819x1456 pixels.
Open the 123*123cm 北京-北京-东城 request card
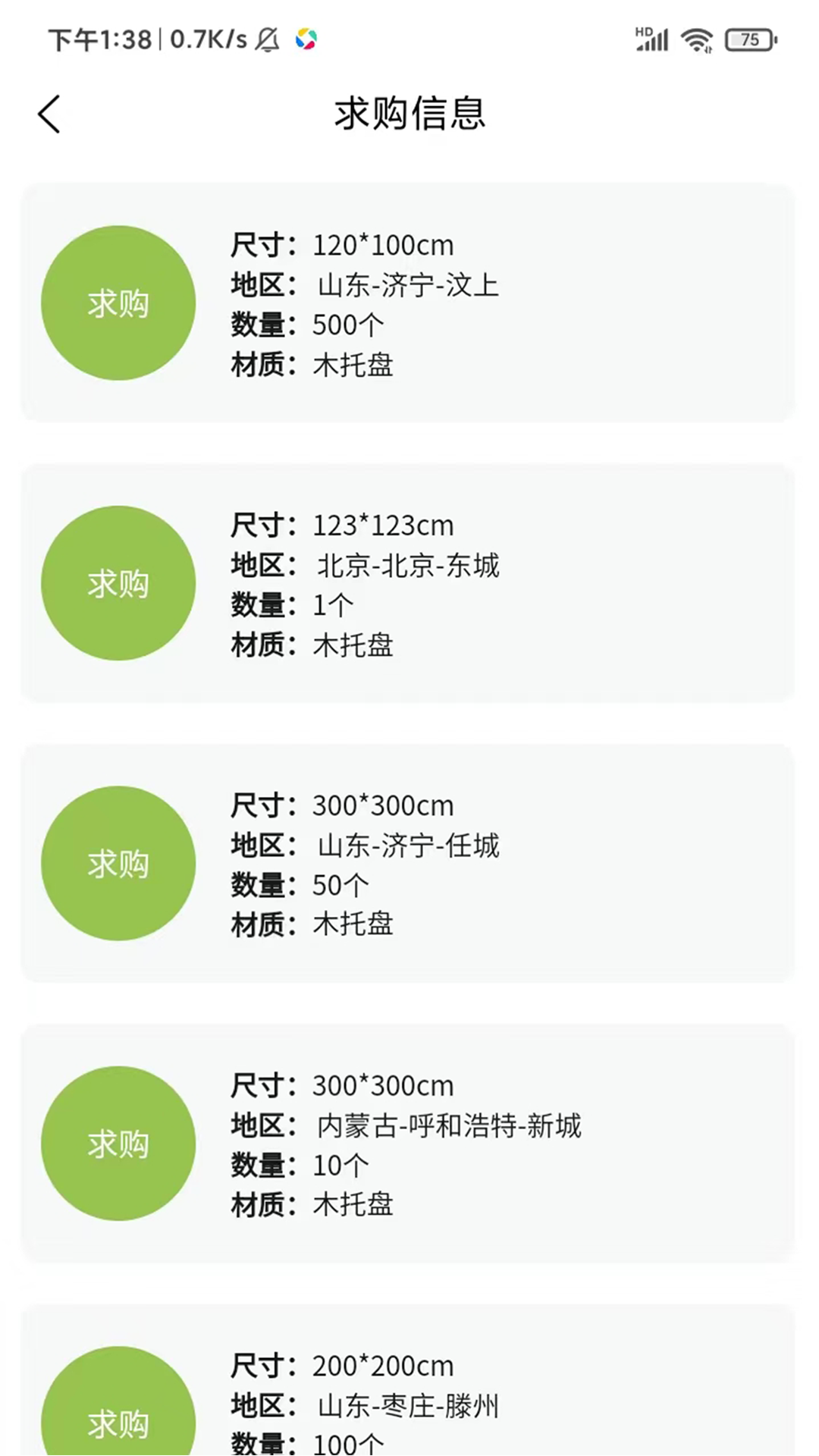407,583
